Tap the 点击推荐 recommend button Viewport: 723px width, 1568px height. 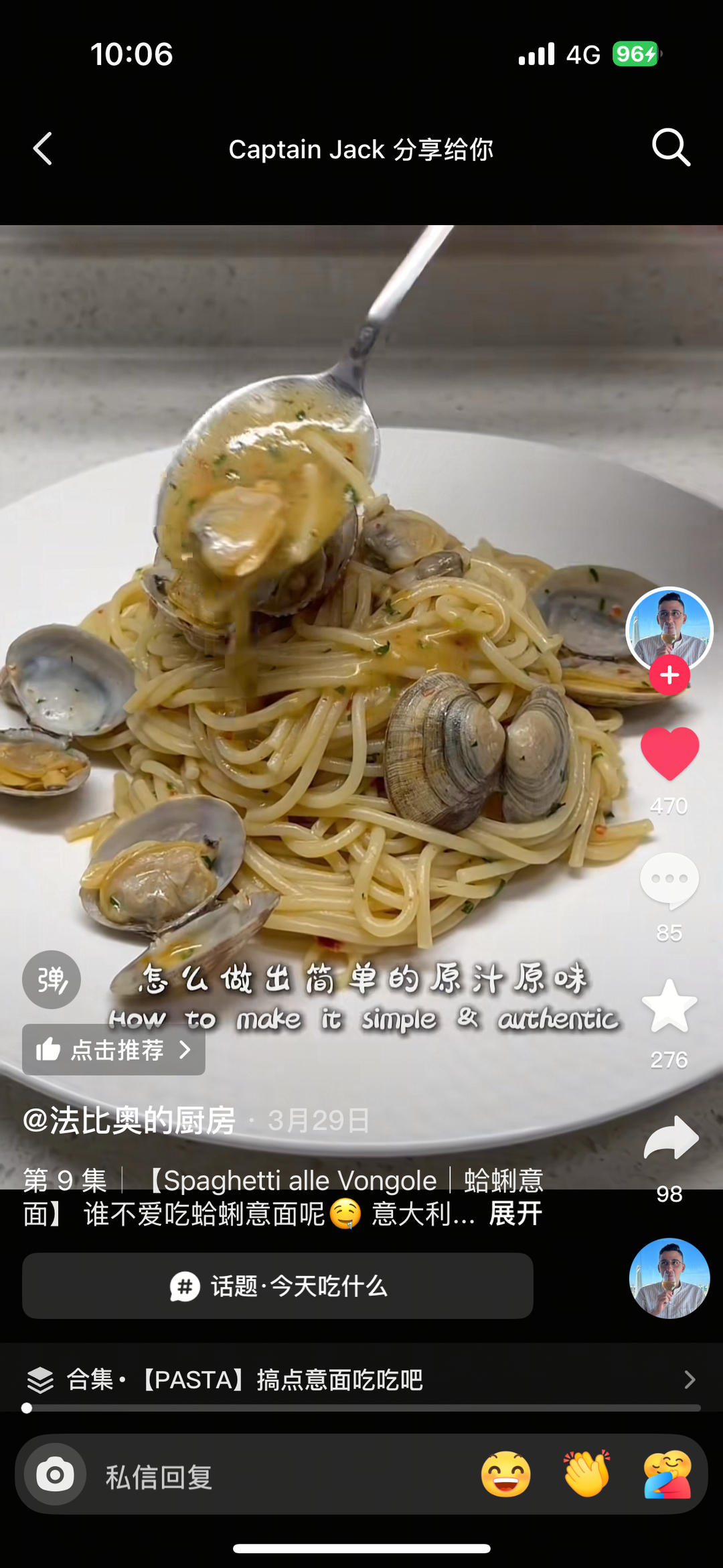[114, 1050]
